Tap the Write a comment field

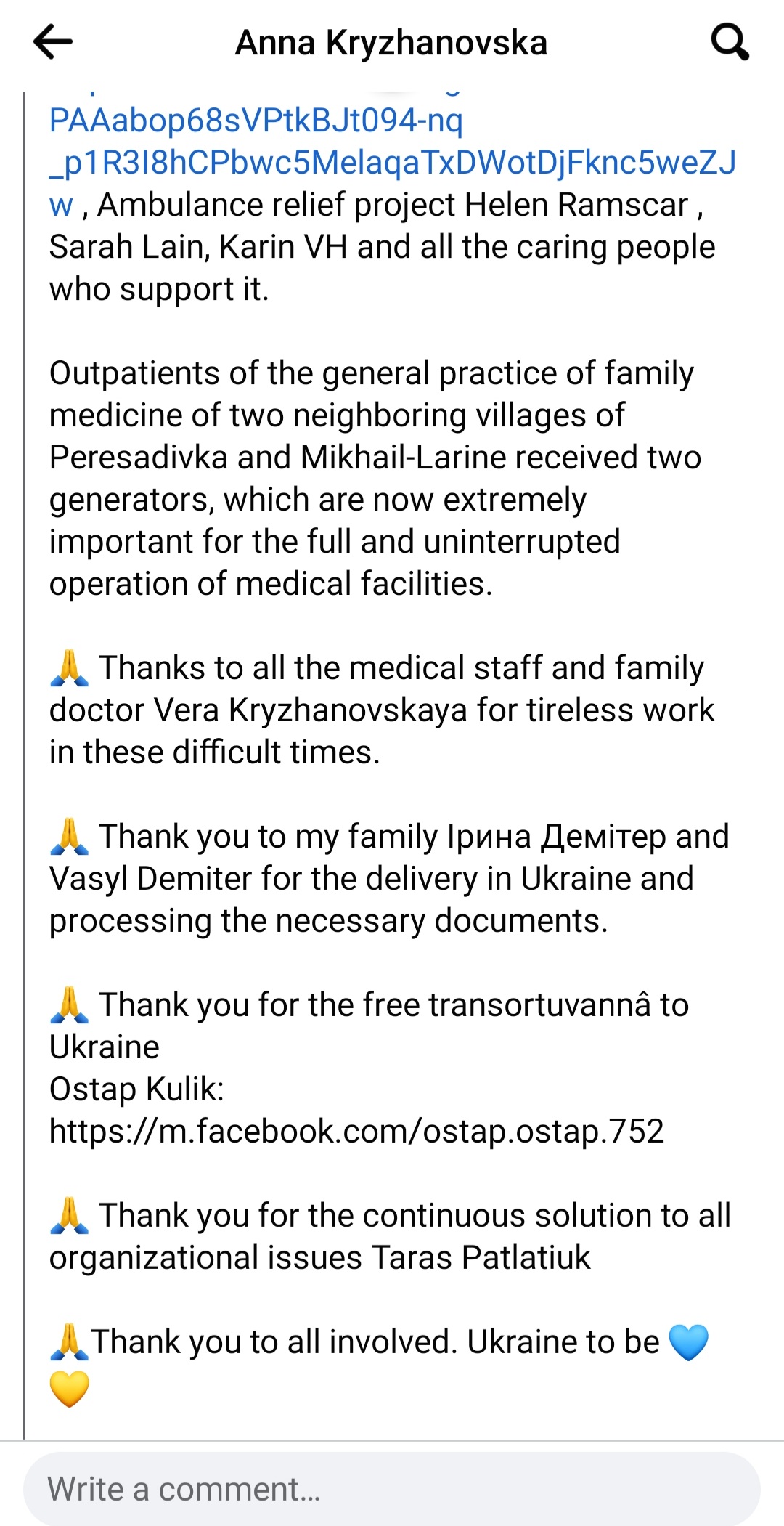392,1489
